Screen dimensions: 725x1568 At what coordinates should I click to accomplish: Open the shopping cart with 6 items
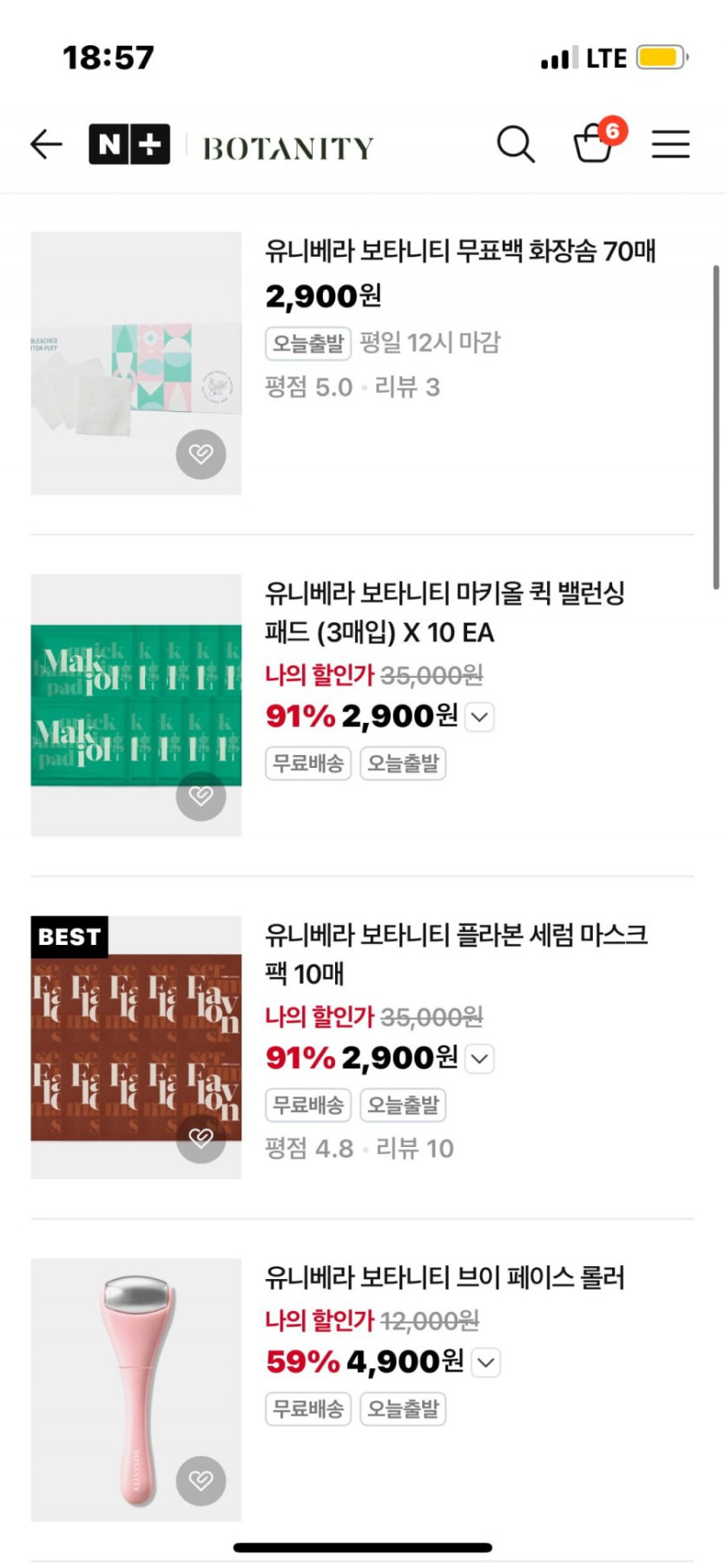click(x=596, y=142)
